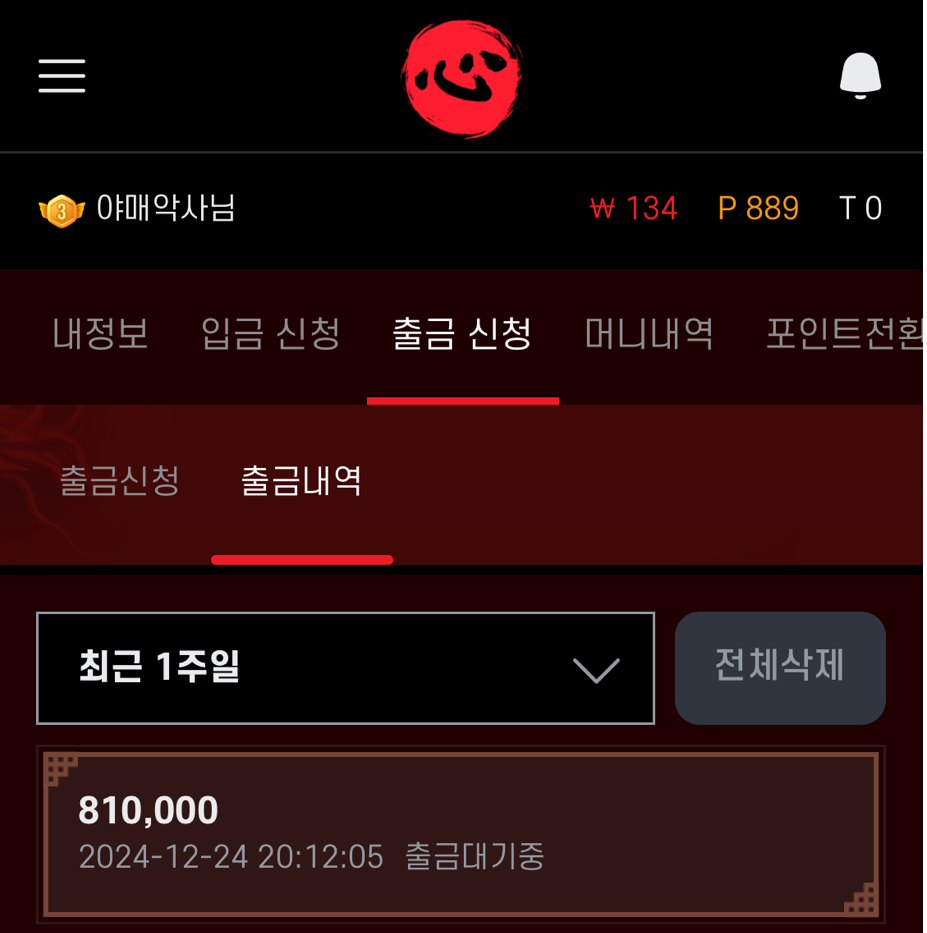
Task: Switch to the 내정보 tab
Action: click(101, 334)
